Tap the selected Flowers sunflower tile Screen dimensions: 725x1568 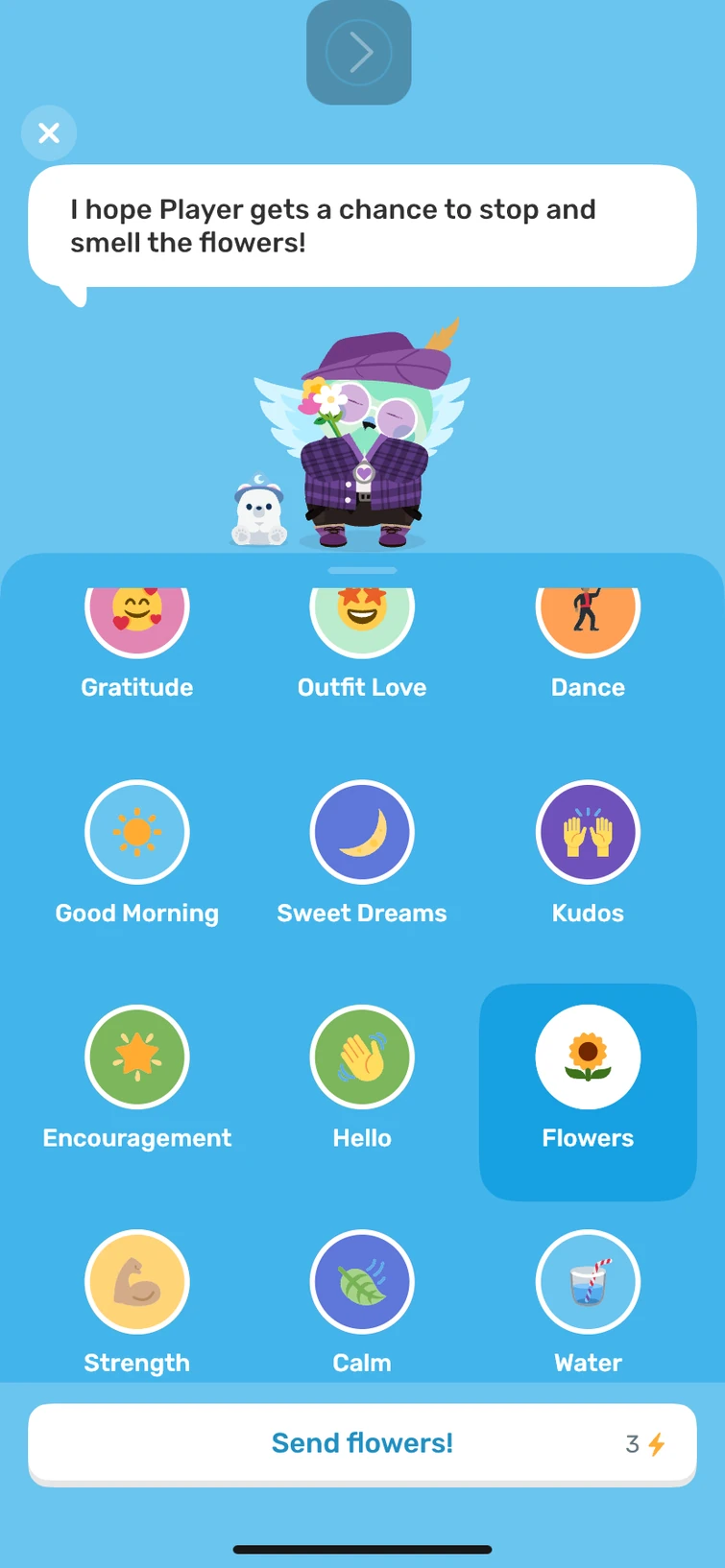(x=588, y=1057)
